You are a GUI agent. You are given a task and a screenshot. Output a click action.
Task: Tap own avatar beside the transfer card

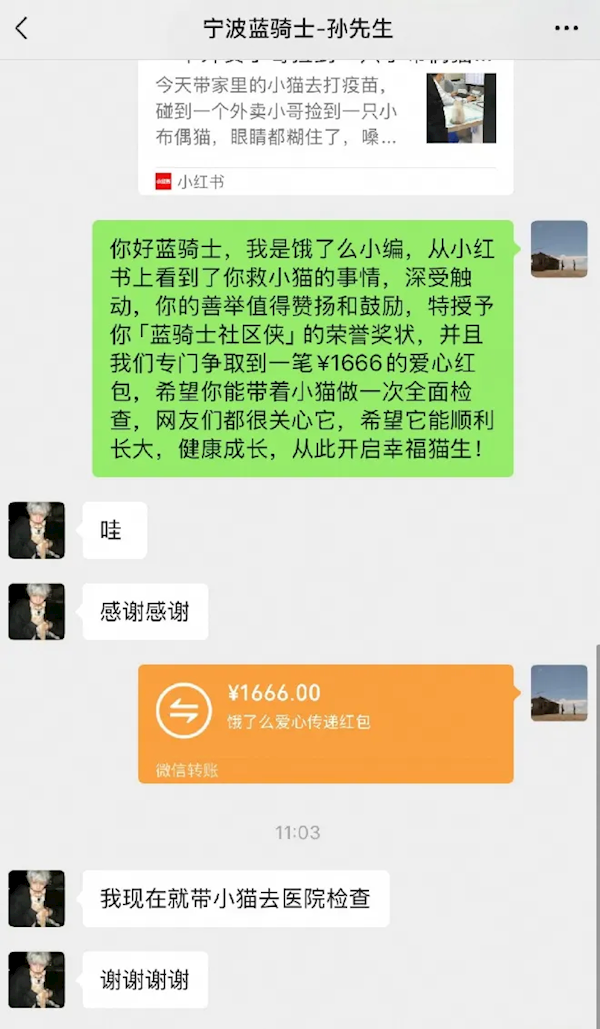coord(558,693)
